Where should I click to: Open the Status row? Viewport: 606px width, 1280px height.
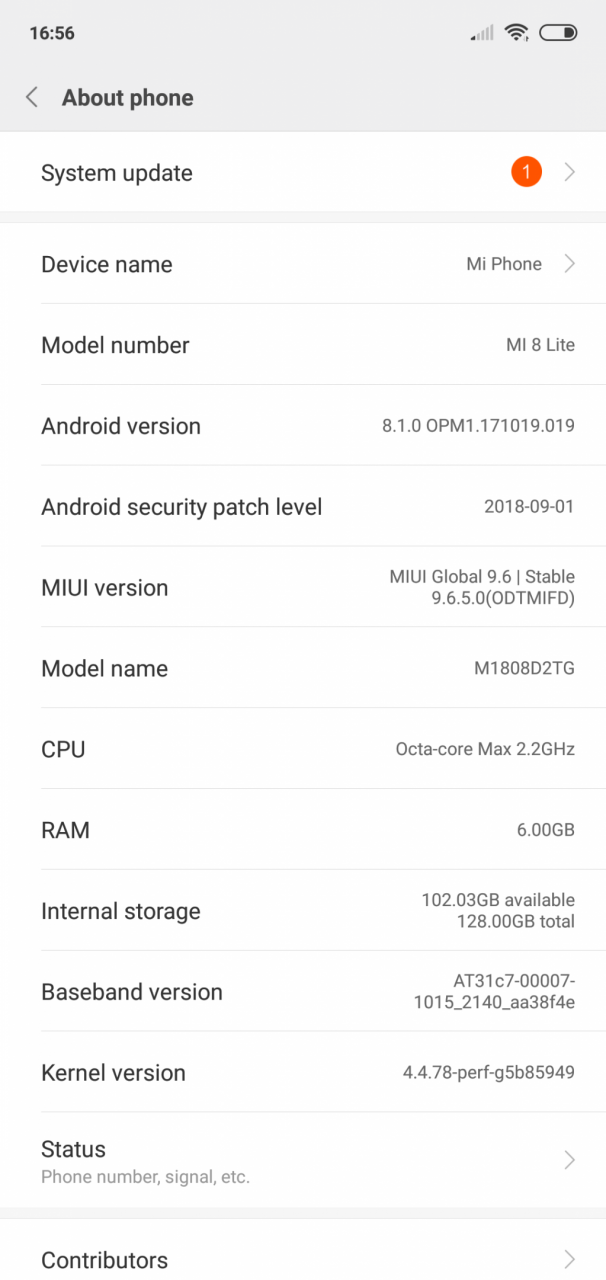click(303, 1160)
